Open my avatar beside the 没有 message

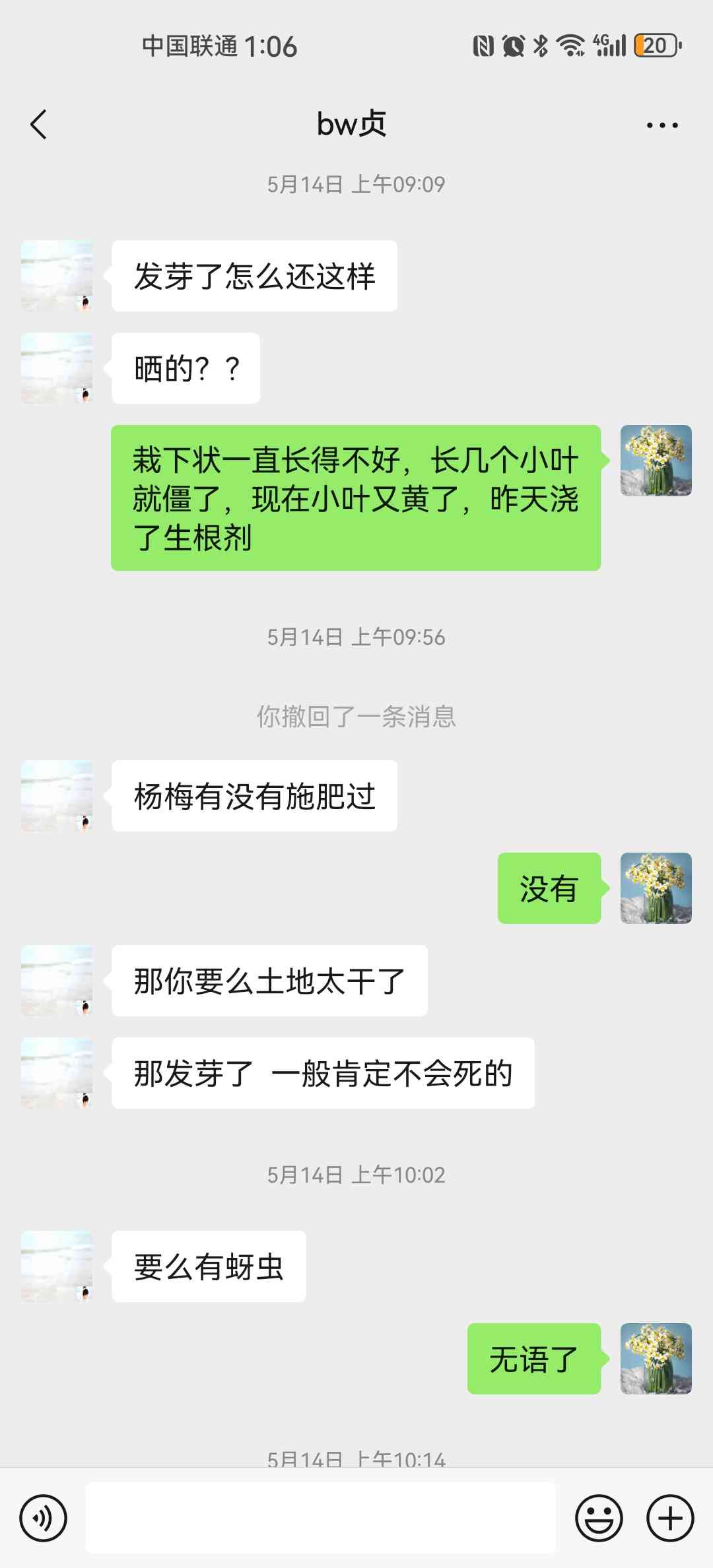(x=656, y=888)
